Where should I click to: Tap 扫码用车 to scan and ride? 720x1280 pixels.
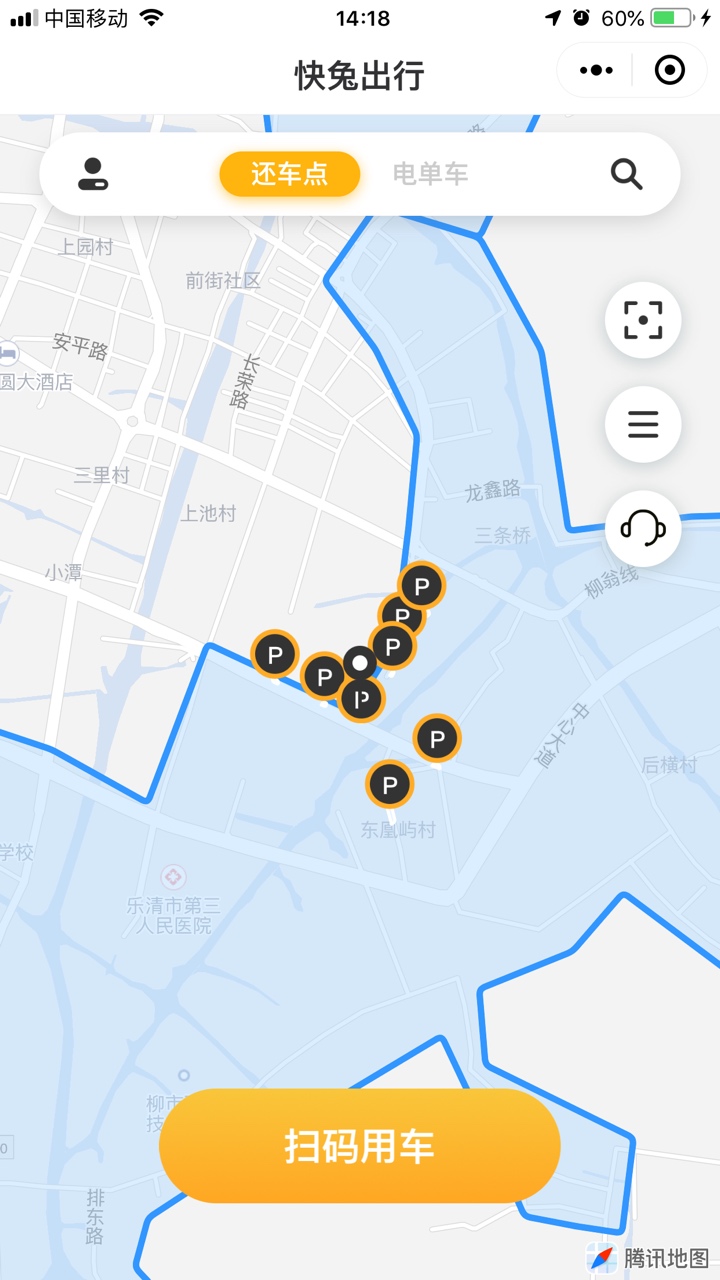point(360,1146)
